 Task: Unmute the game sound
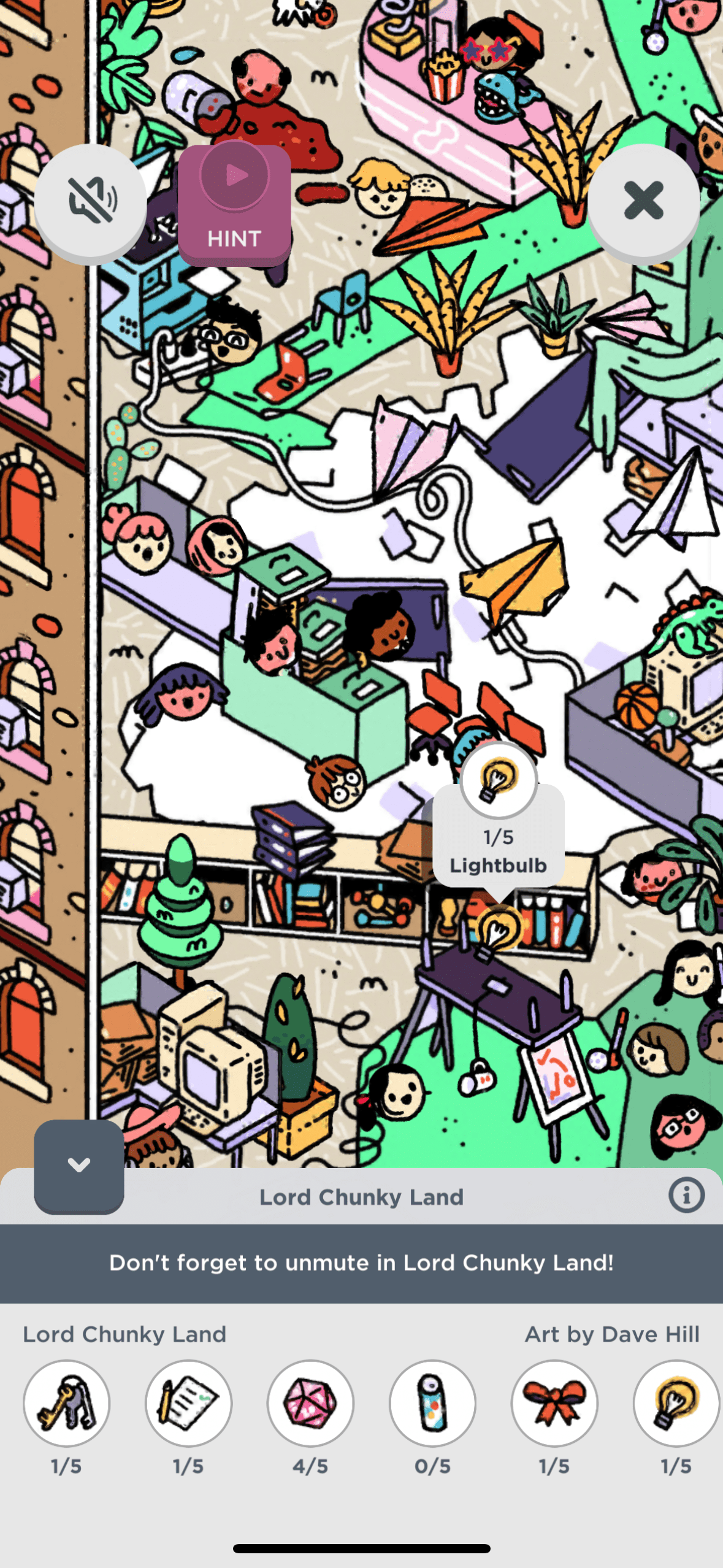(91, 201)
